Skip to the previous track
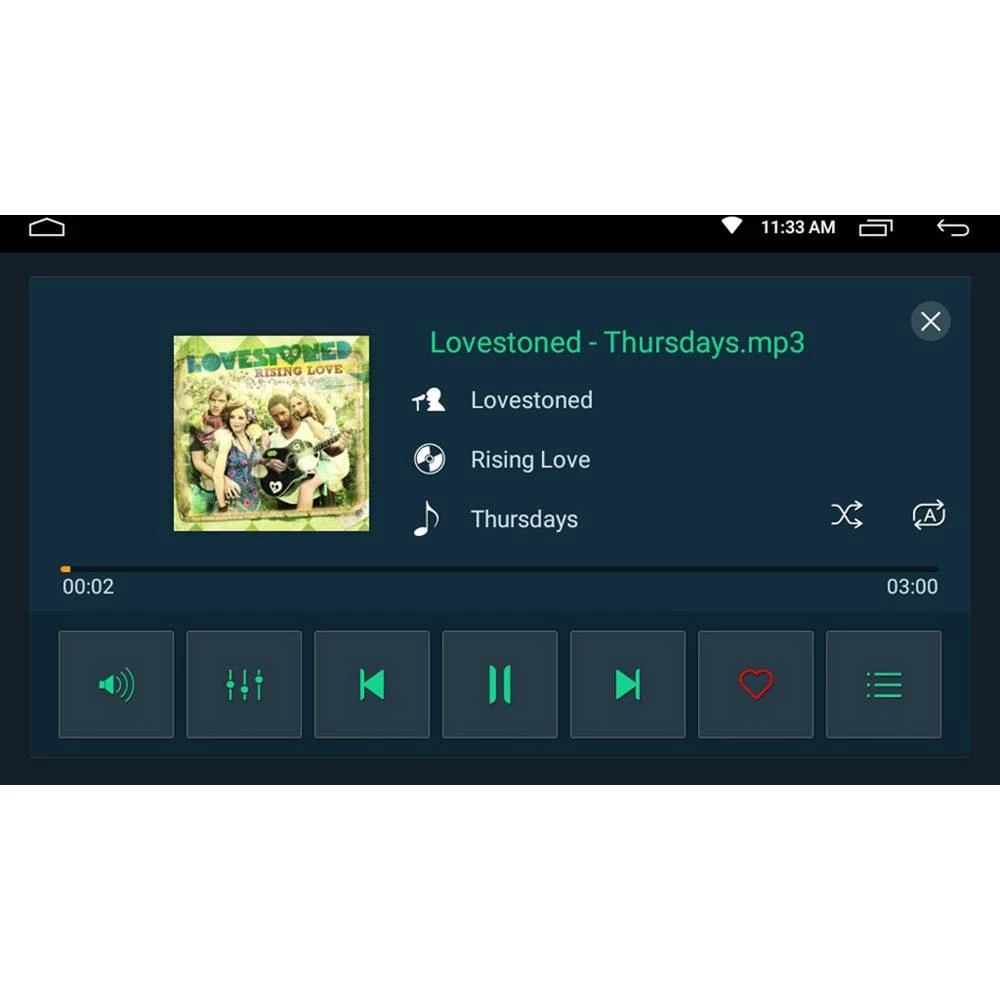 click(x=372, y=684)
